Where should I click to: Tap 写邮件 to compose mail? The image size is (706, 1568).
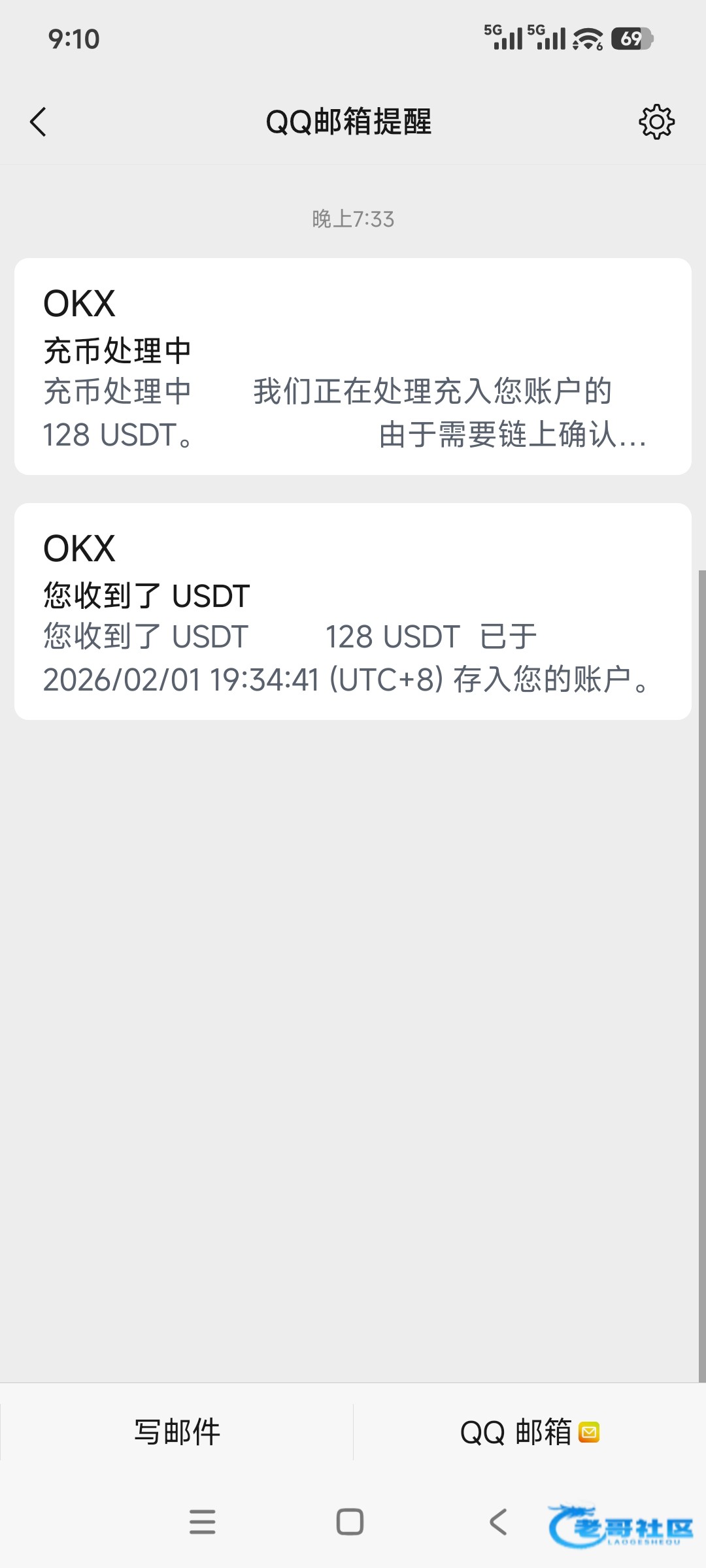(177, 1431)
